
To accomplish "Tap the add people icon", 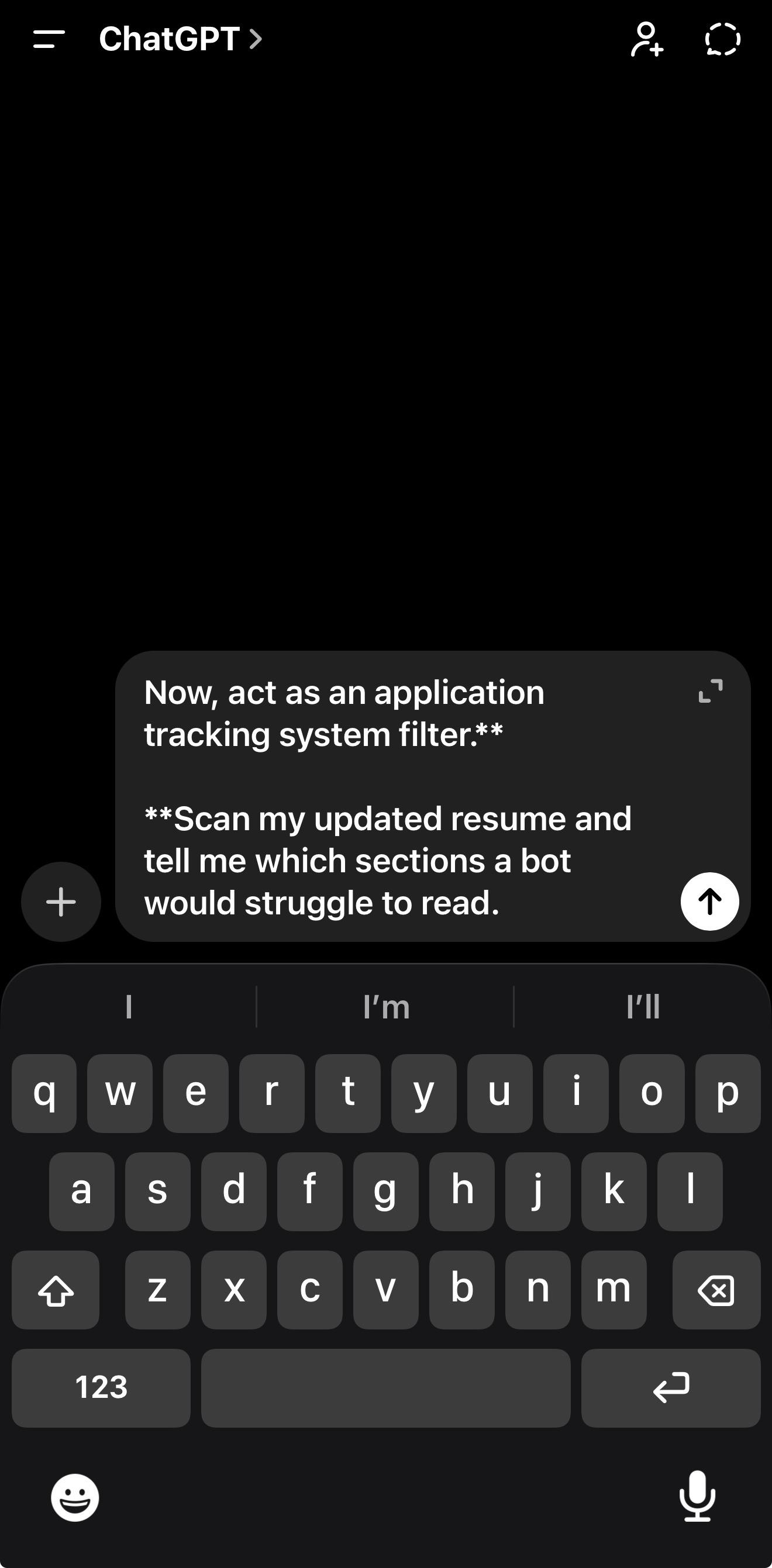I will click(647, 40).
